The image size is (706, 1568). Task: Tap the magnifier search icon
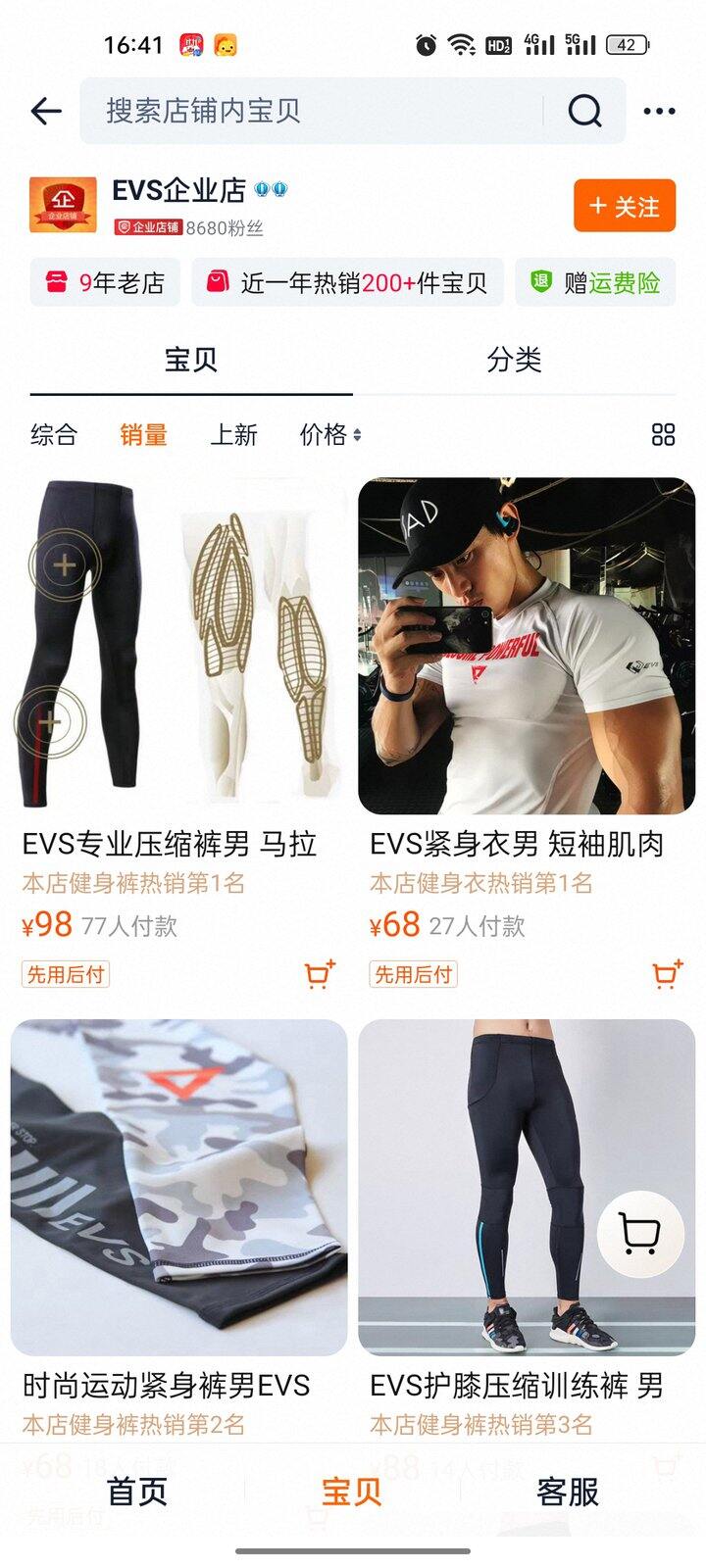584,111
